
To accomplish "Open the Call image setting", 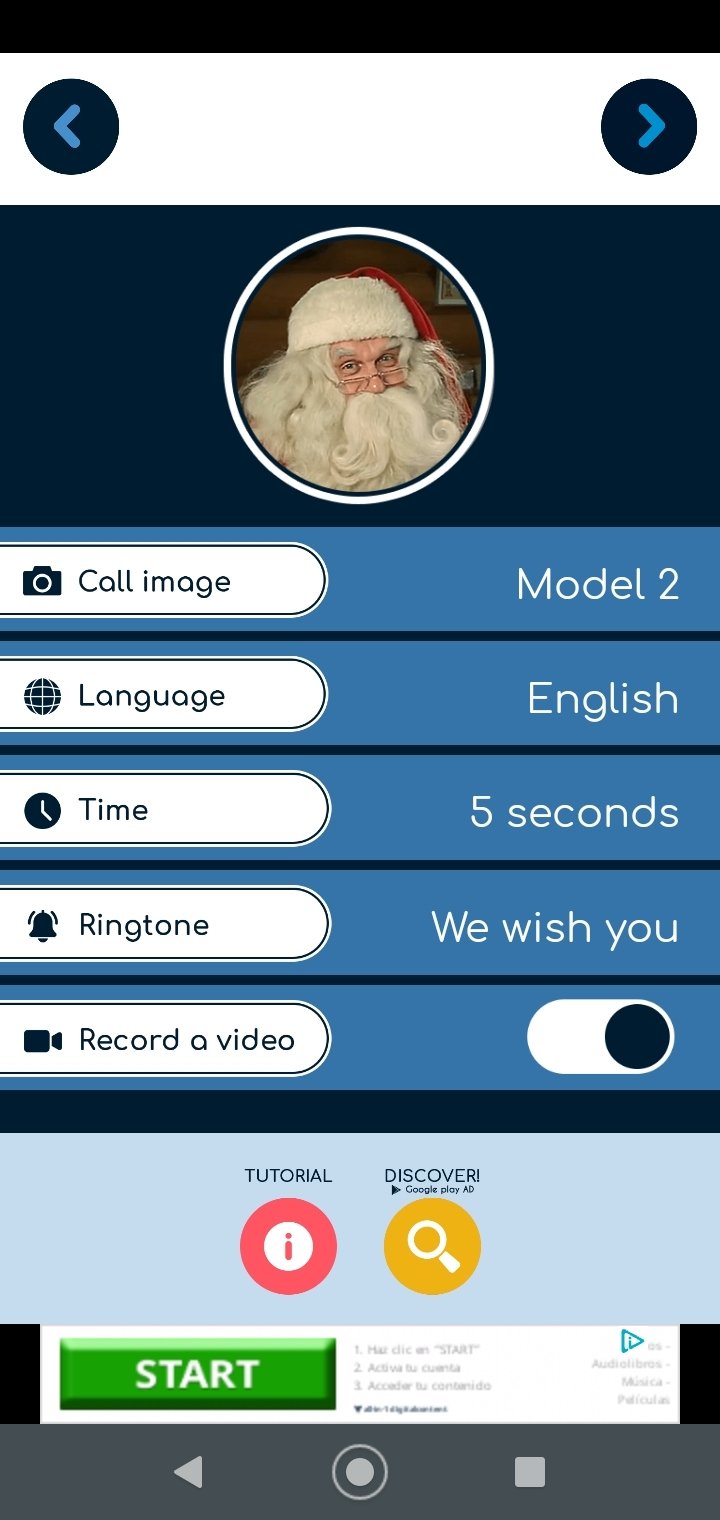I will (163, 580).
